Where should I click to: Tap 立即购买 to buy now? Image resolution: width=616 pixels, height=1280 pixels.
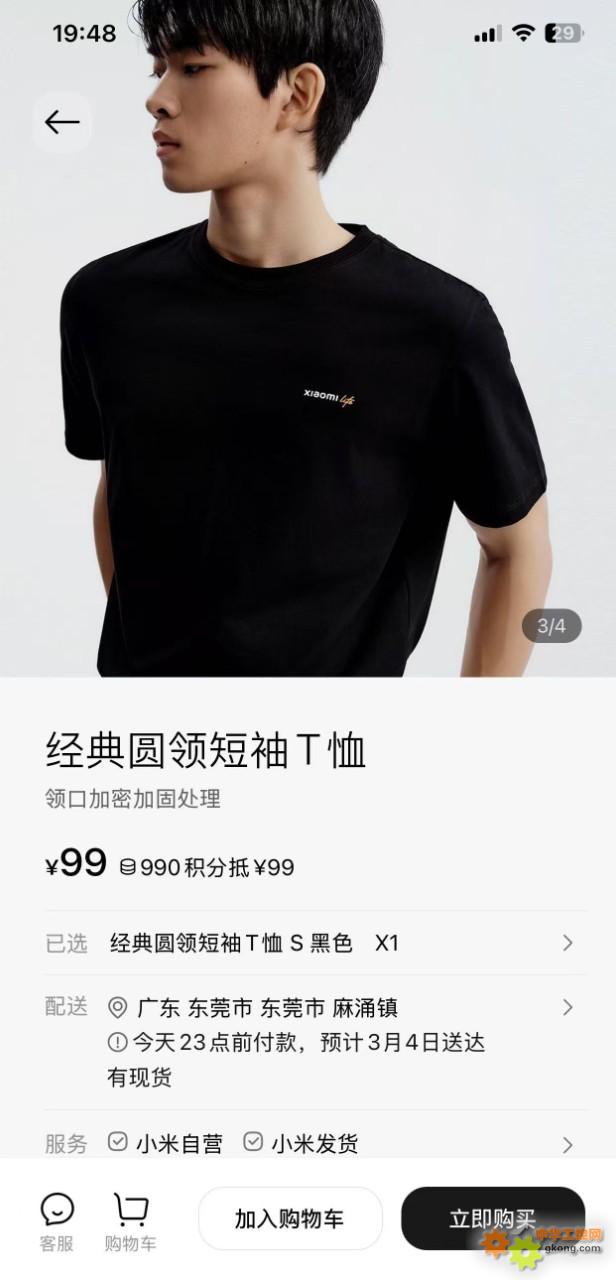pos(492,1219)
